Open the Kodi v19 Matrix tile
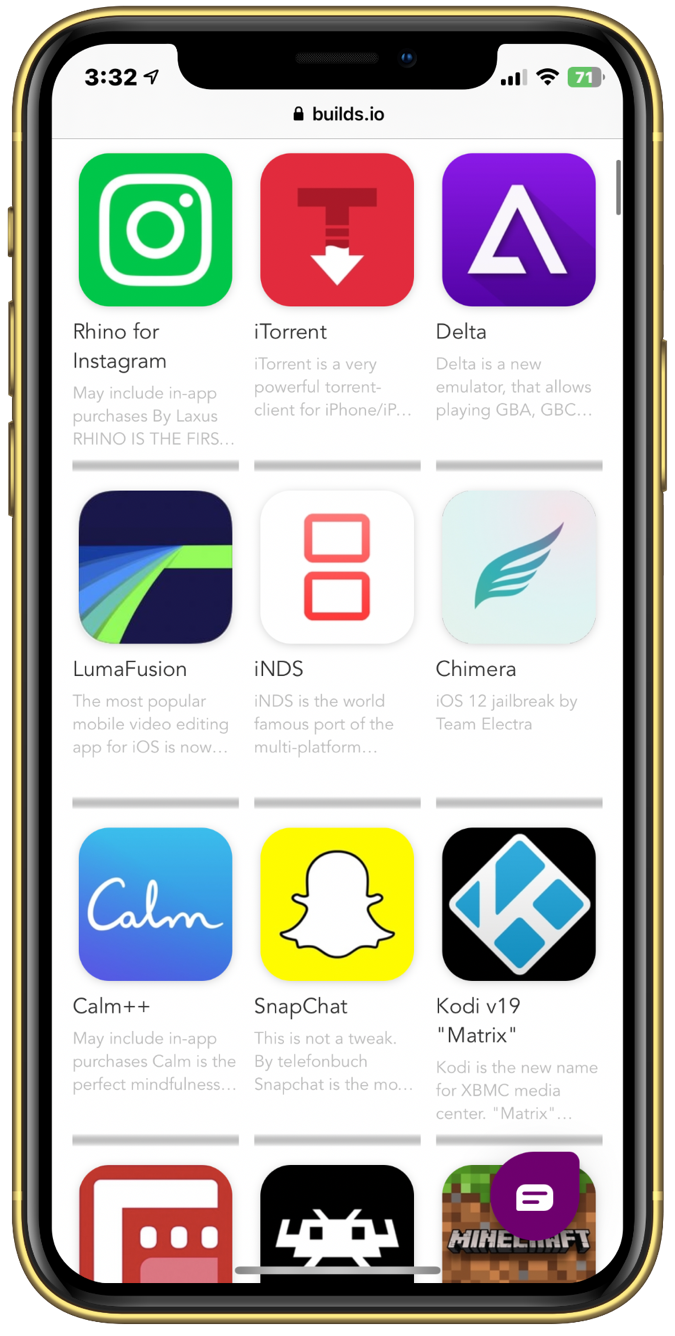675x1336 pixels. coord(518,904)
